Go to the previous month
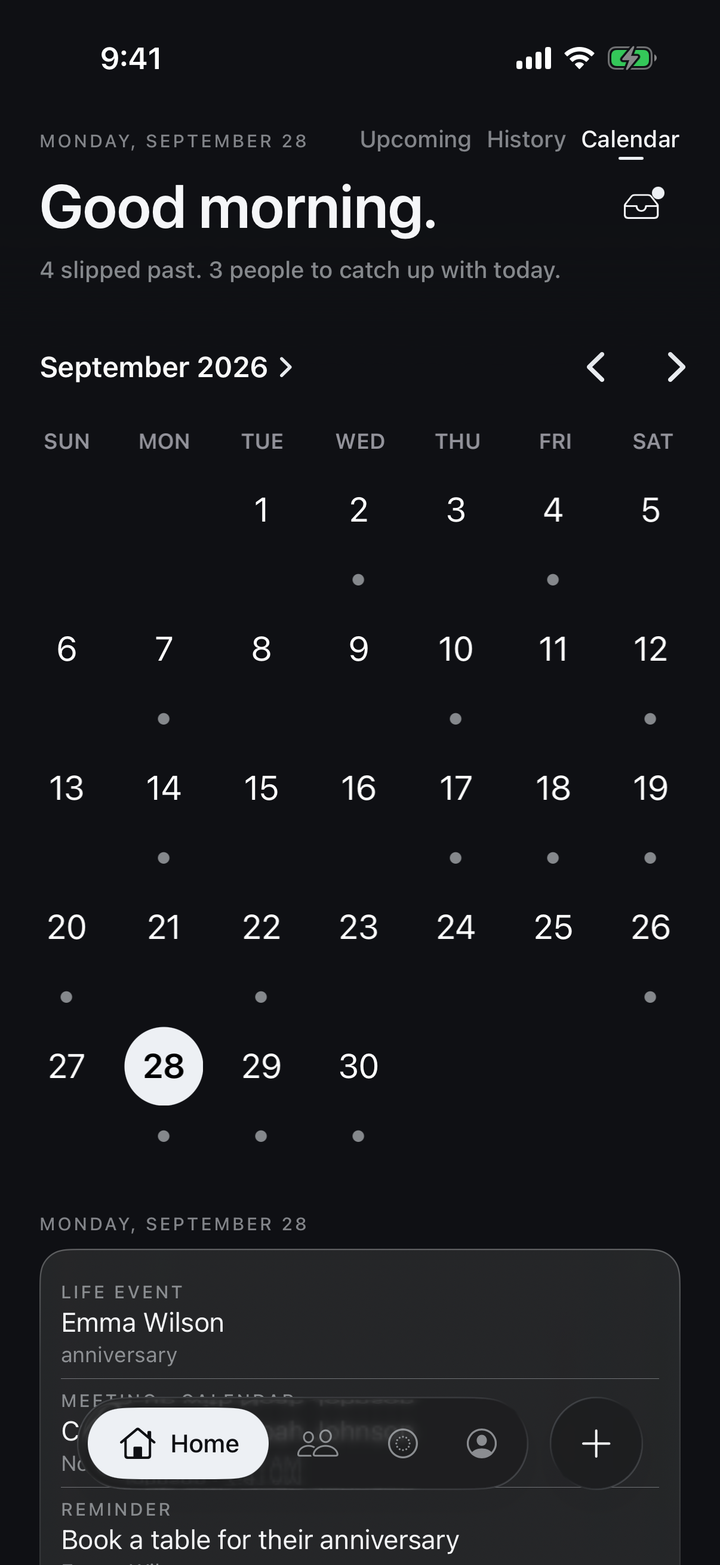The width and height of the screenshot is (720, 1565). [x=596, y=367]
